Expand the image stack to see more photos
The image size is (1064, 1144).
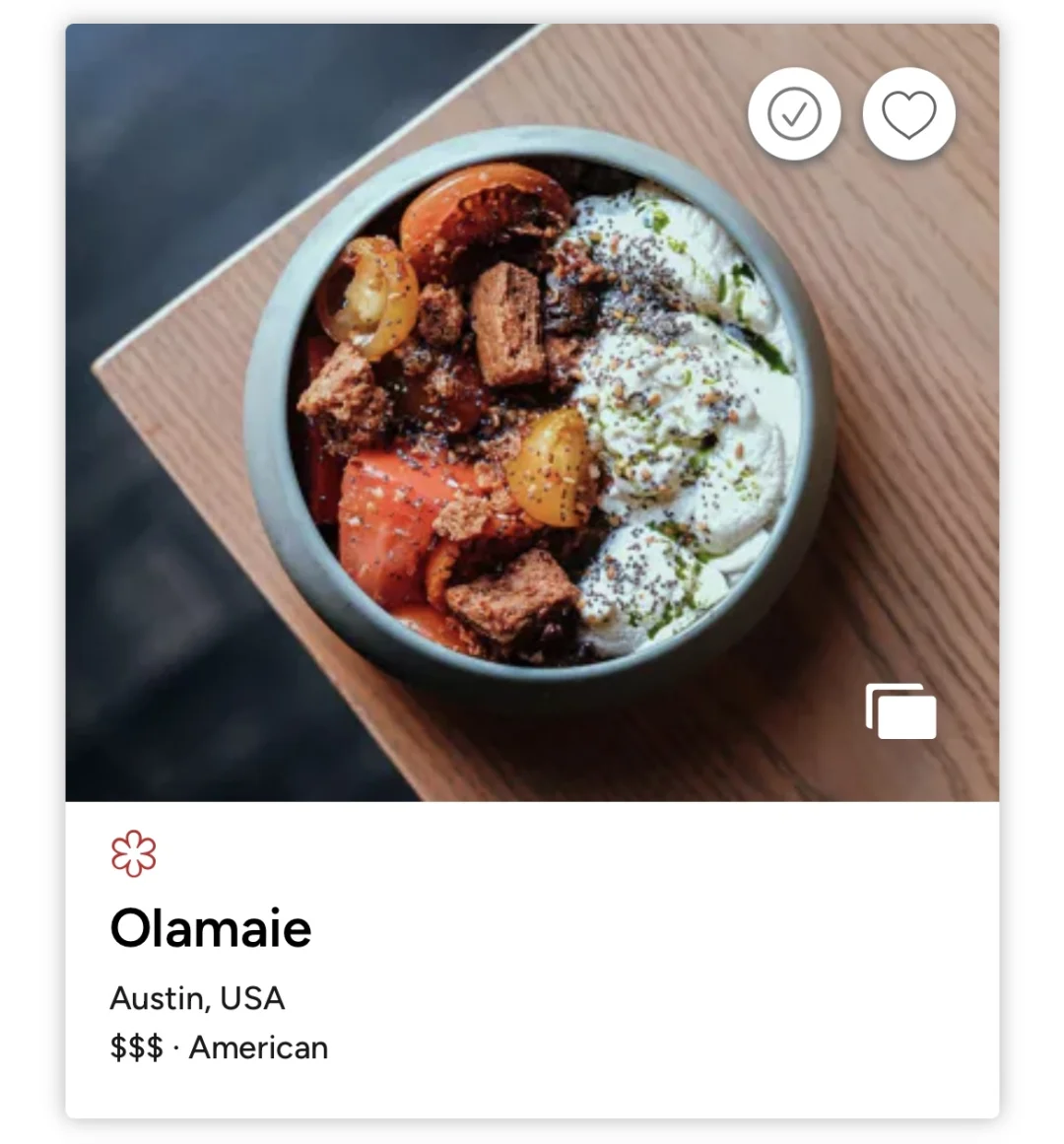901,712
